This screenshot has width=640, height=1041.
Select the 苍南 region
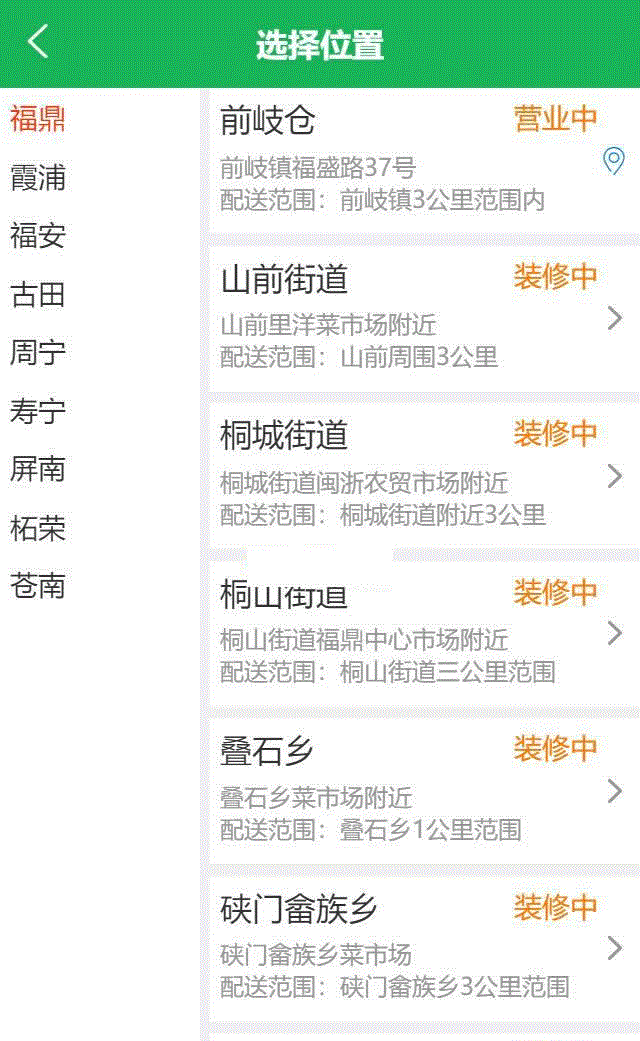[38, 585]
